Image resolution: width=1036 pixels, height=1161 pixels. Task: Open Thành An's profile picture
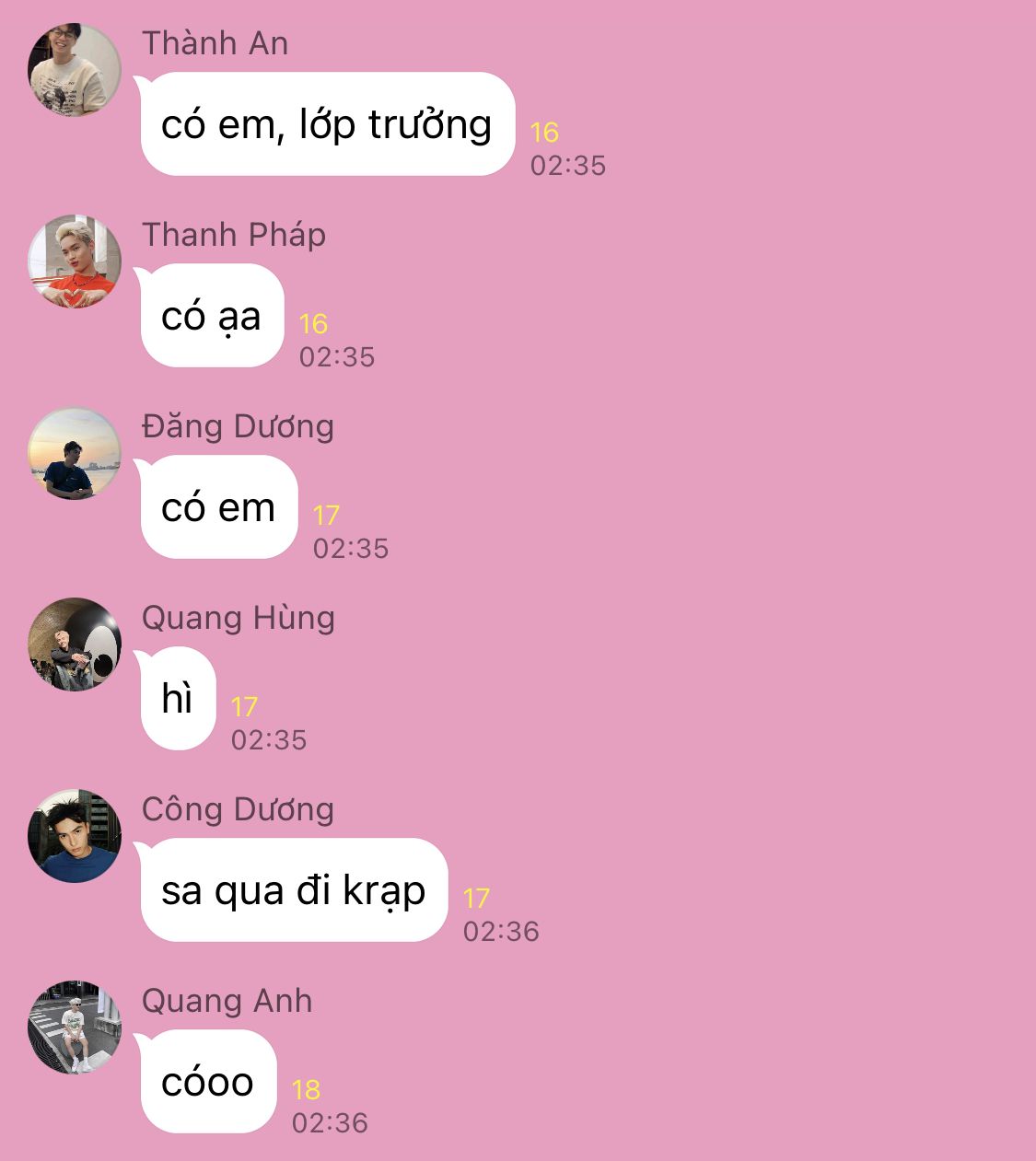pyautogui.click(x=75, y=70)
